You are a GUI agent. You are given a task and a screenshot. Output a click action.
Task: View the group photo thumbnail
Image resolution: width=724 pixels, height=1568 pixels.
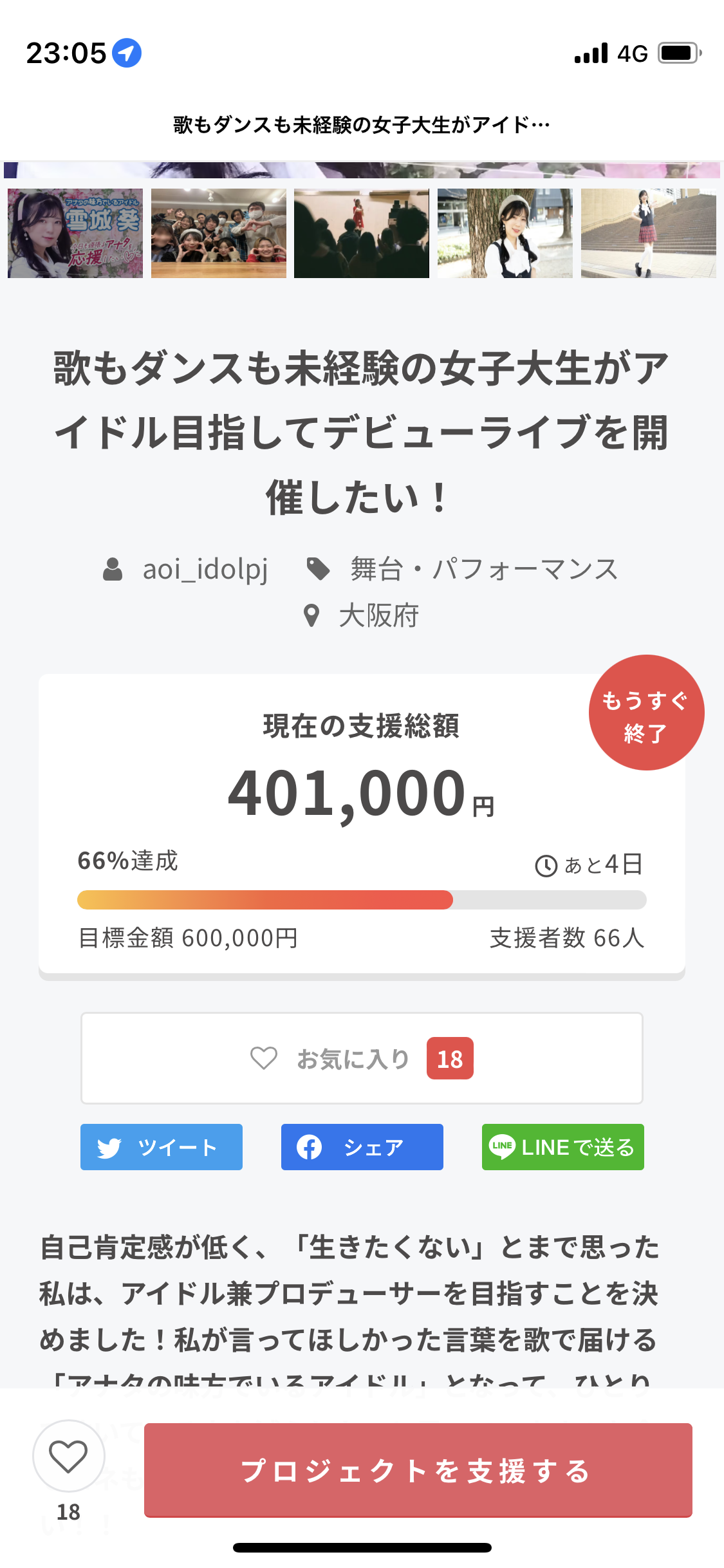tap(219, 233)
